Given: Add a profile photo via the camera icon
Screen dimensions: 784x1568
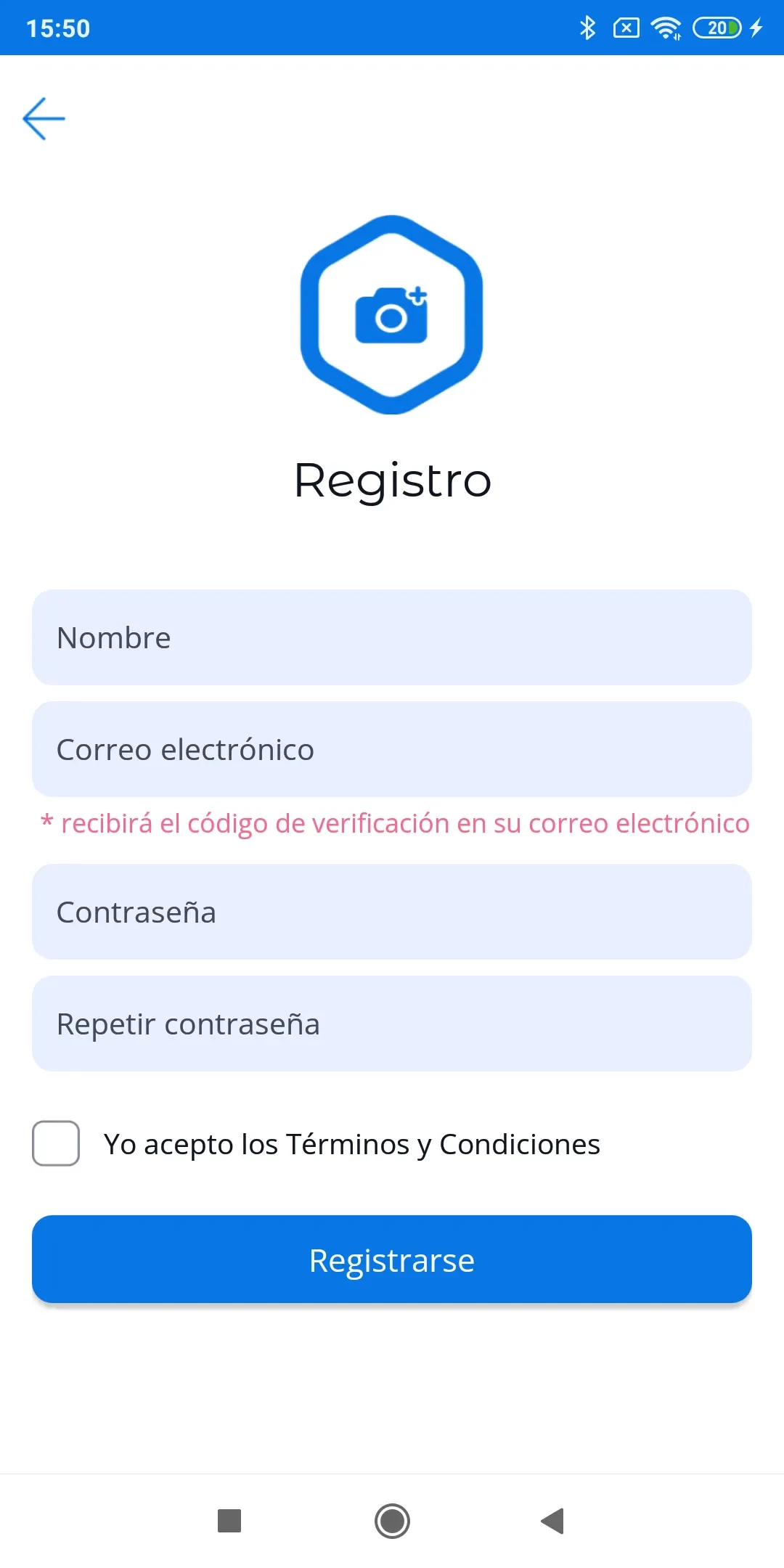Looking at the screenshot, I should click(x=392, y=315).
